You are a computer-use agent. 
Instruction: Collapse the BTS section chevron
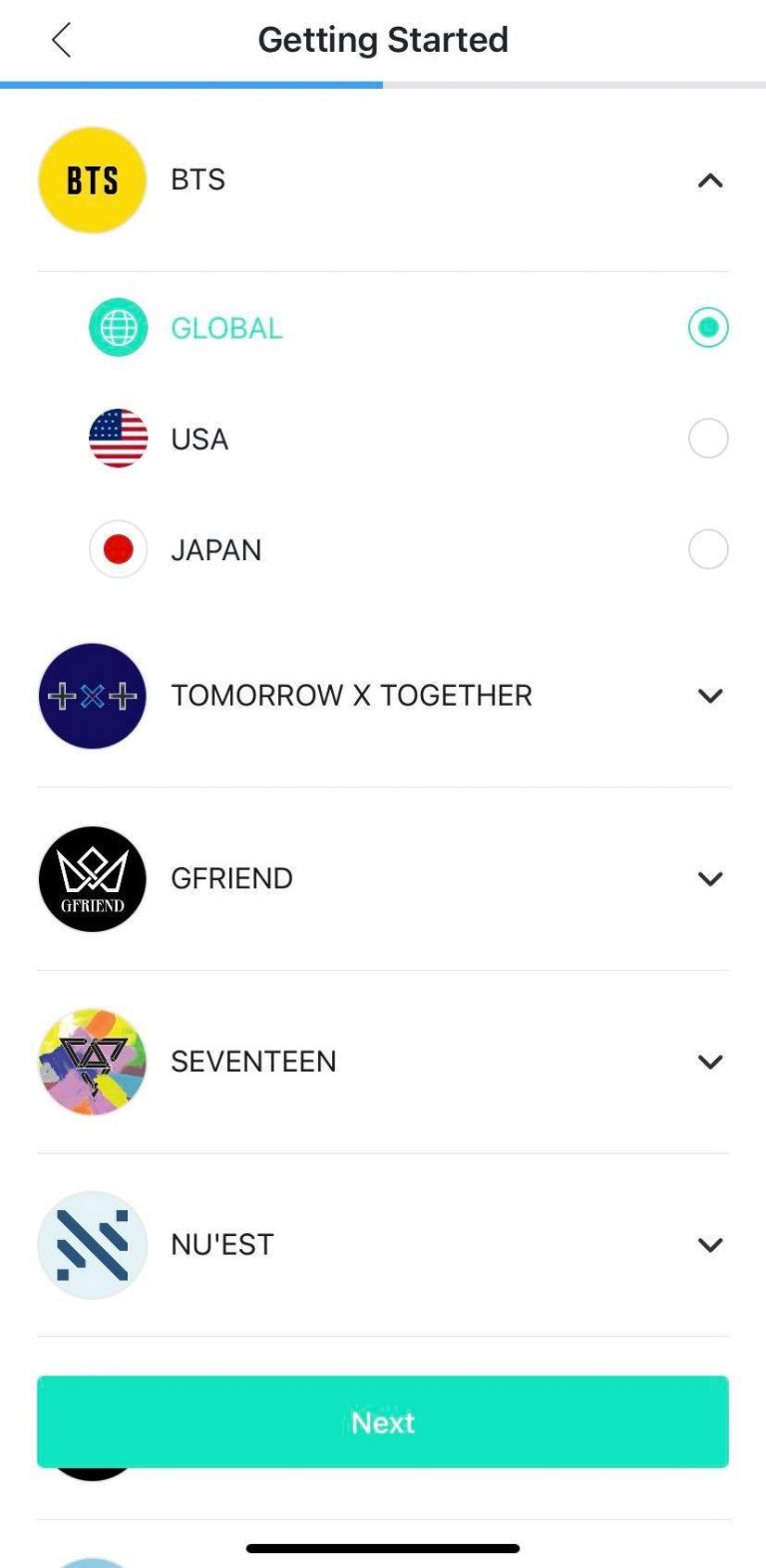(710, 180)
